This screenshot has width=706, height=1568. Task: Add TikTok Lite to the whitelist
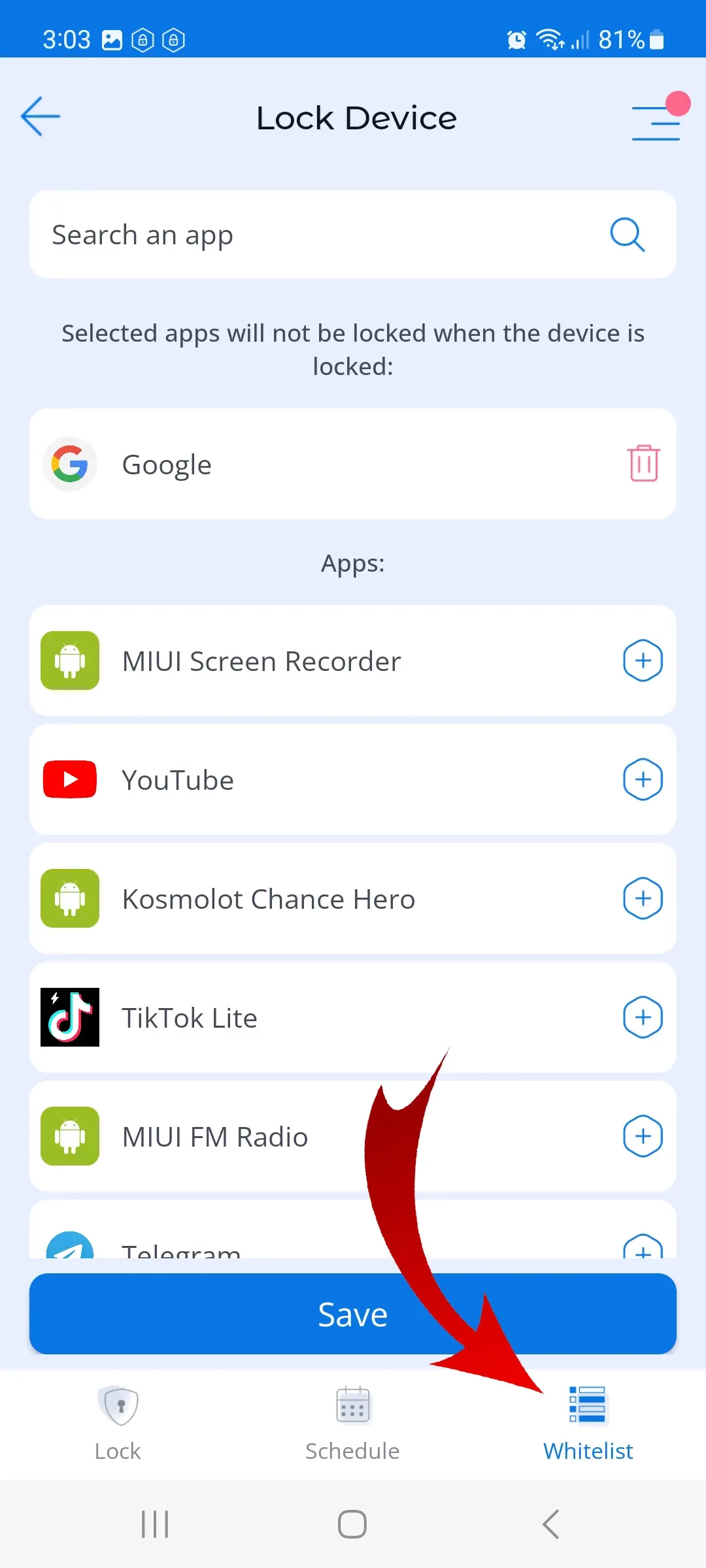pyautogui.click(x=643, y=1017)
